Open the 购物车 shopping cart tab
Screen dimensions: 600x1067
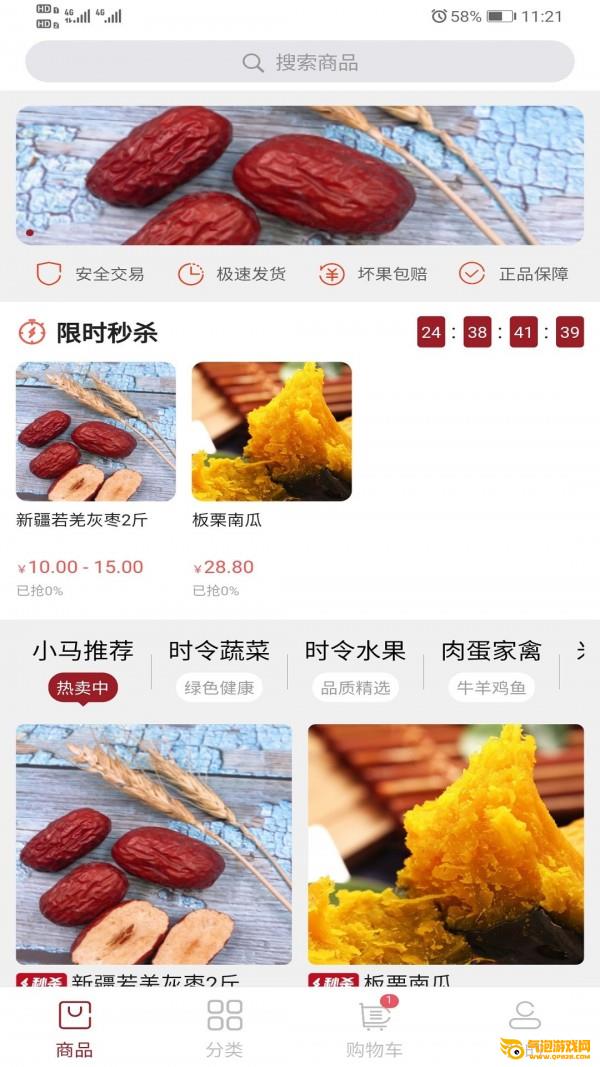(x=375, y=1028)
